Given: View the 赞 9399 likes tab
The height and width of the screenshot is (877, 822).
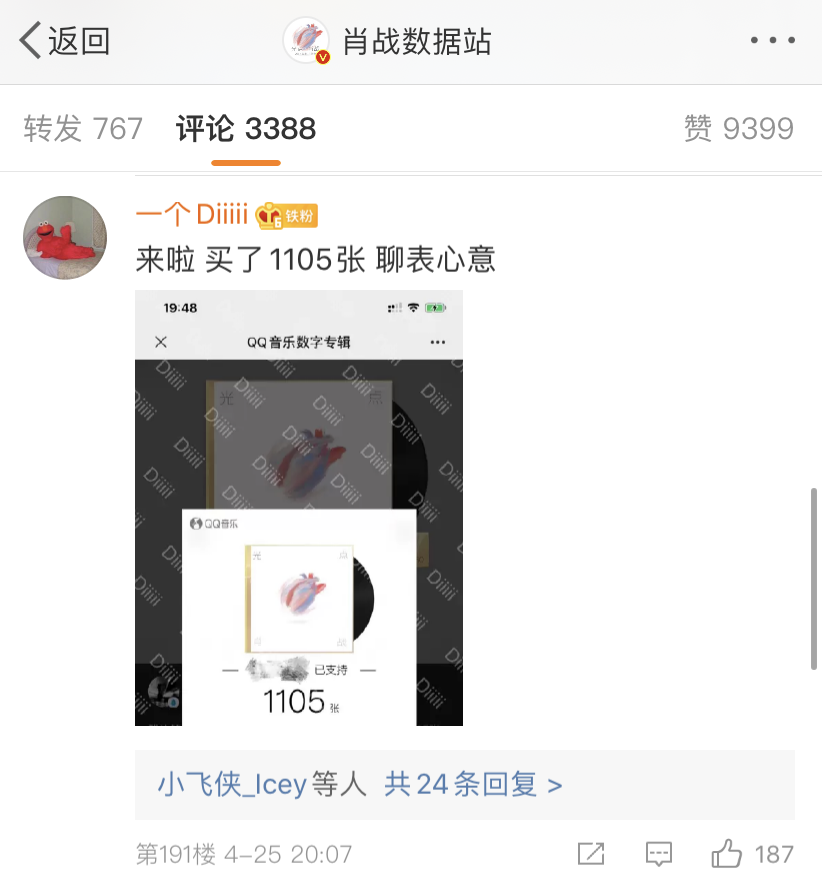Looking at the screenshot, I should (738, 129).
